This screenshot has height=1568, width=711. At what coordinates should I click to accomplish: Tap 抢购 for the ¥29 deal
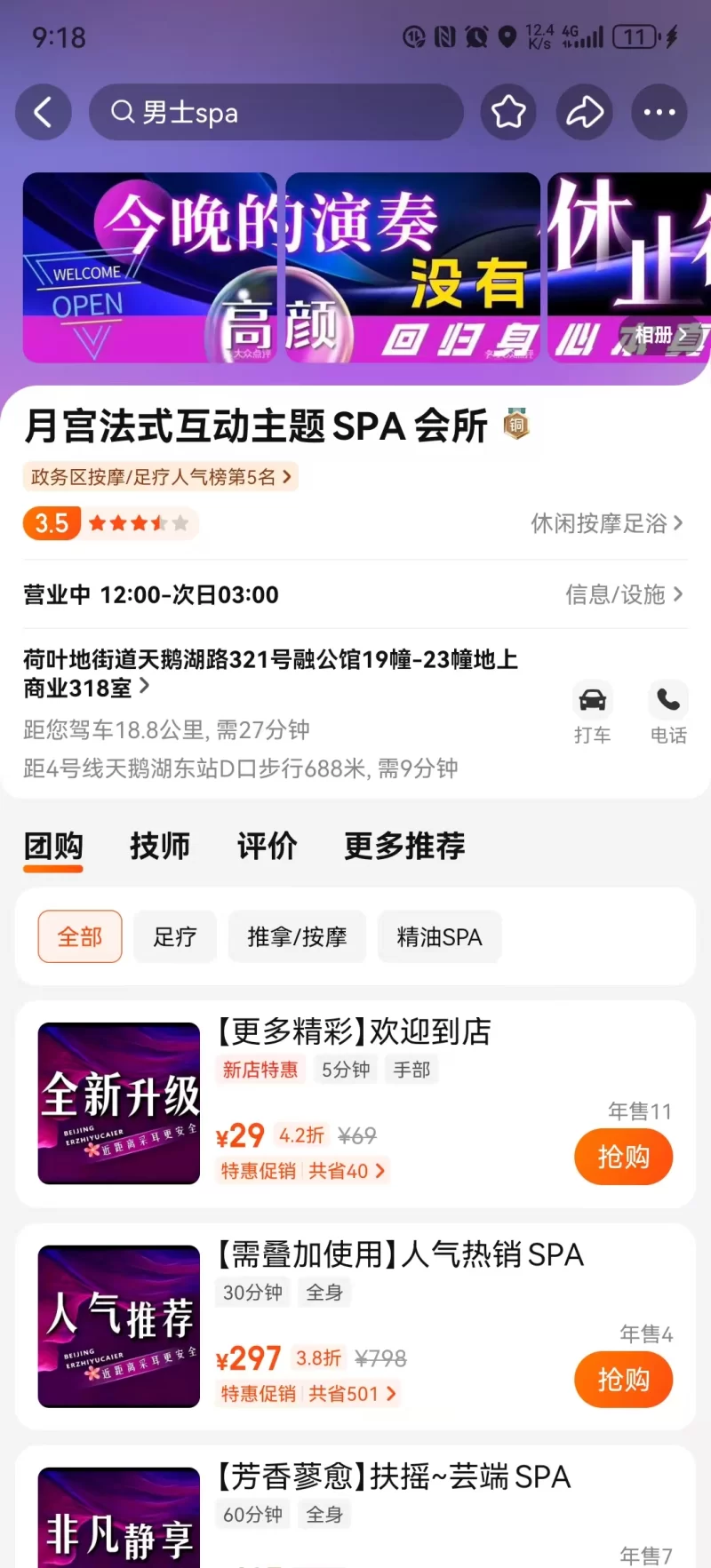pos(623,1156)
